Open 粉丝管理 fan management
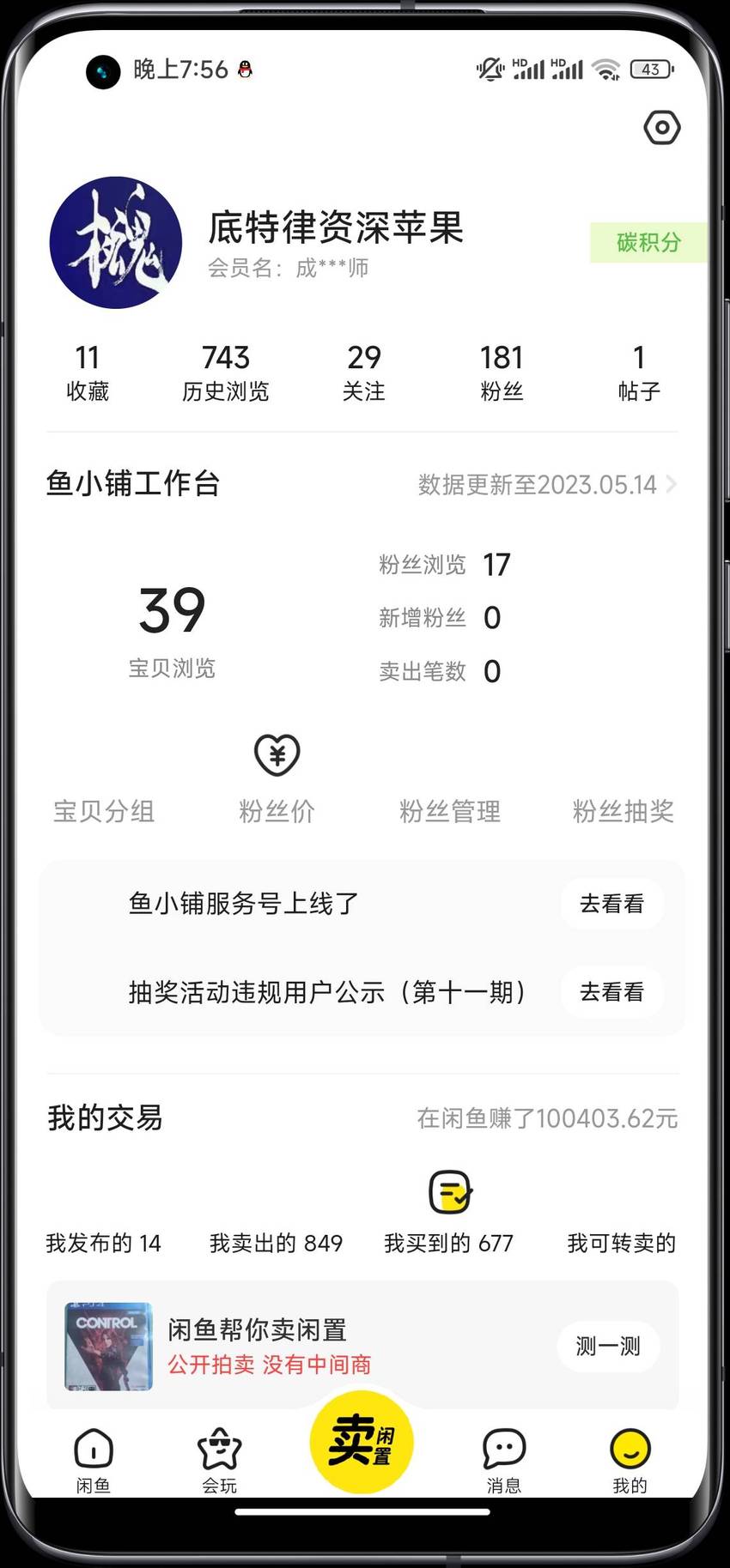This screenshot has height=1568, width=730. click(450, 810)
